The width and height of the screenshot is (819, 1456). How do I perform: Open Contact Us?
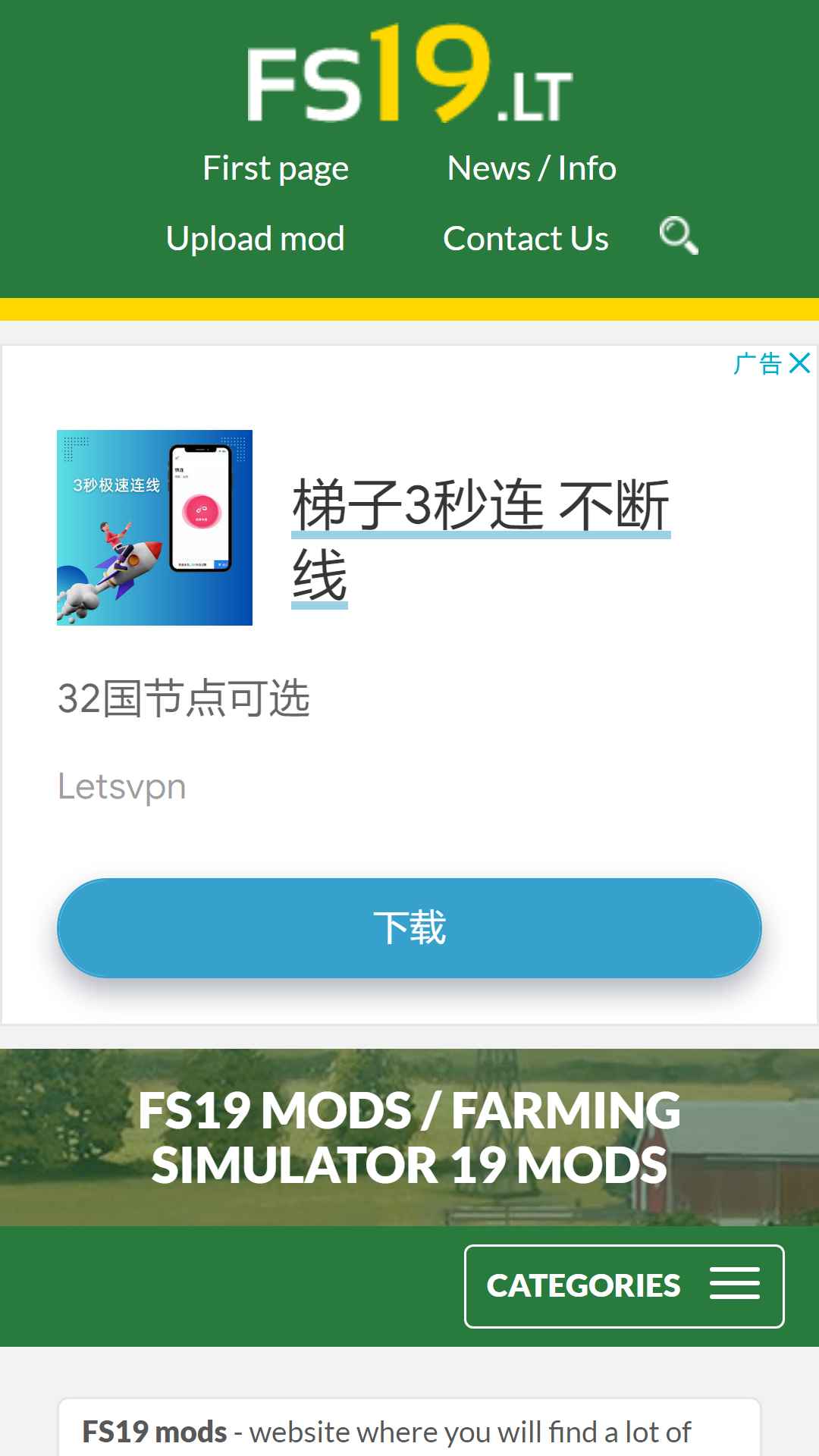[x=526, y=239]
